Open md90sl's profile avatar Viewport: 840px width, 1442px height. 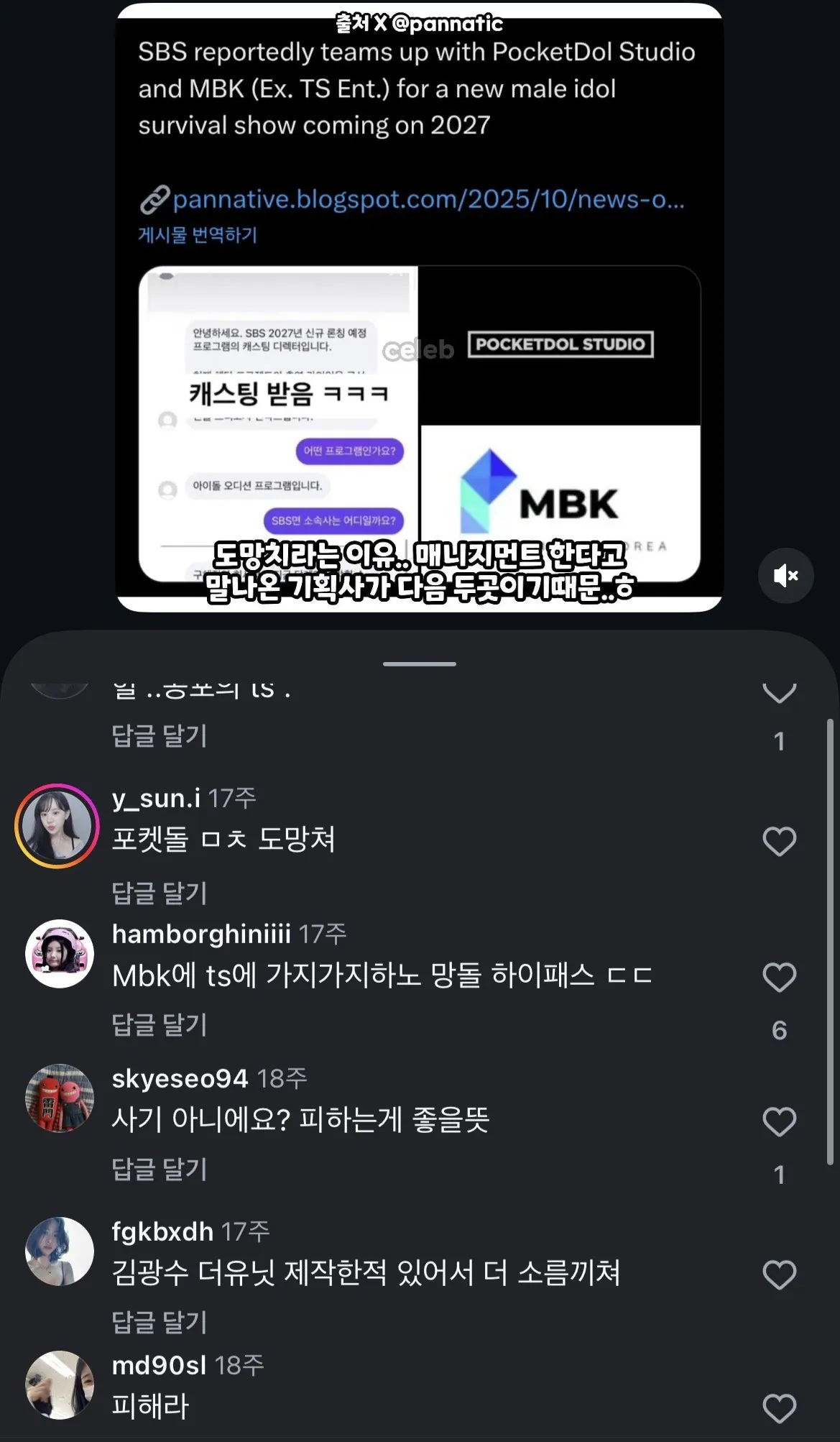pyautogui.click(x=60, y=1384)
